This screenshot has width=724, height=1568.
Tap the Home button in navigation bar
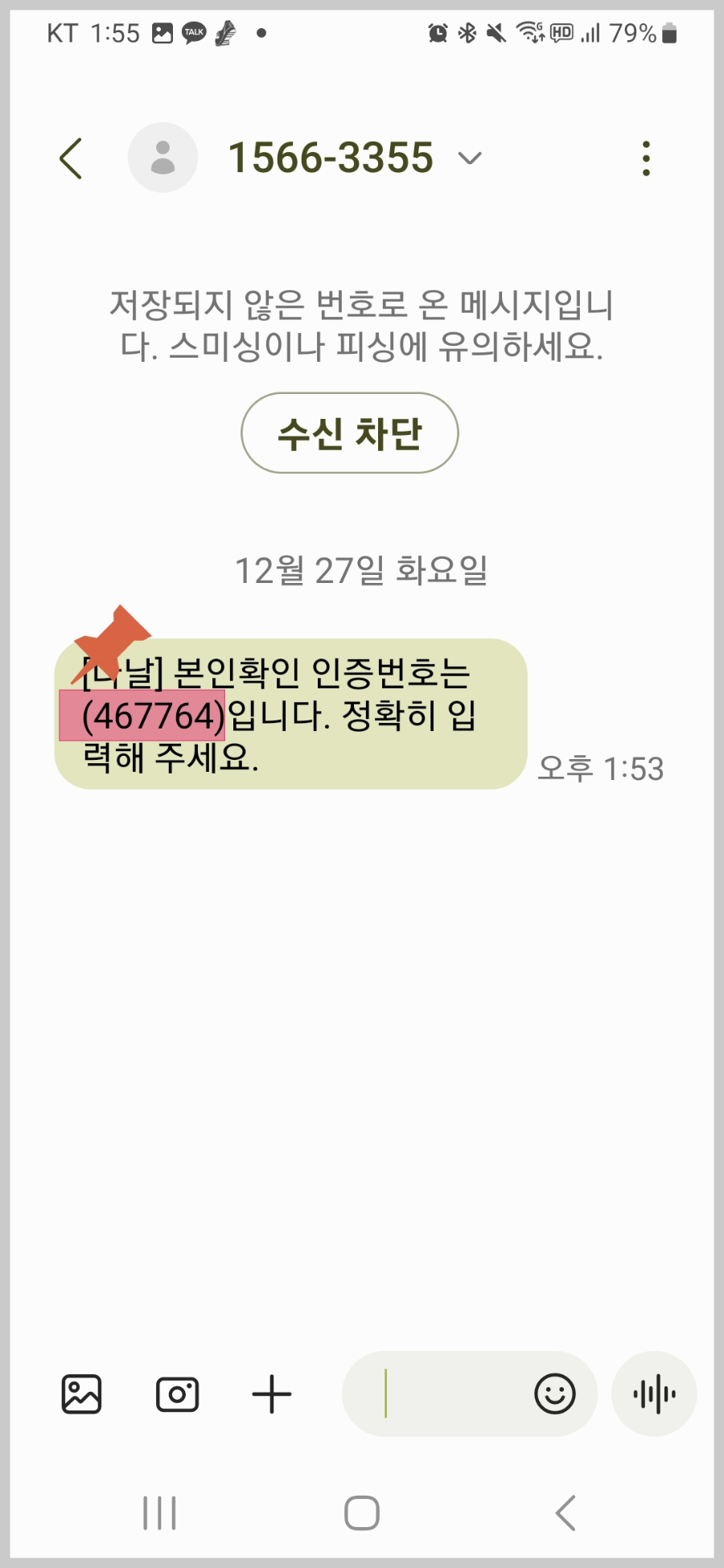(361, 1512)
